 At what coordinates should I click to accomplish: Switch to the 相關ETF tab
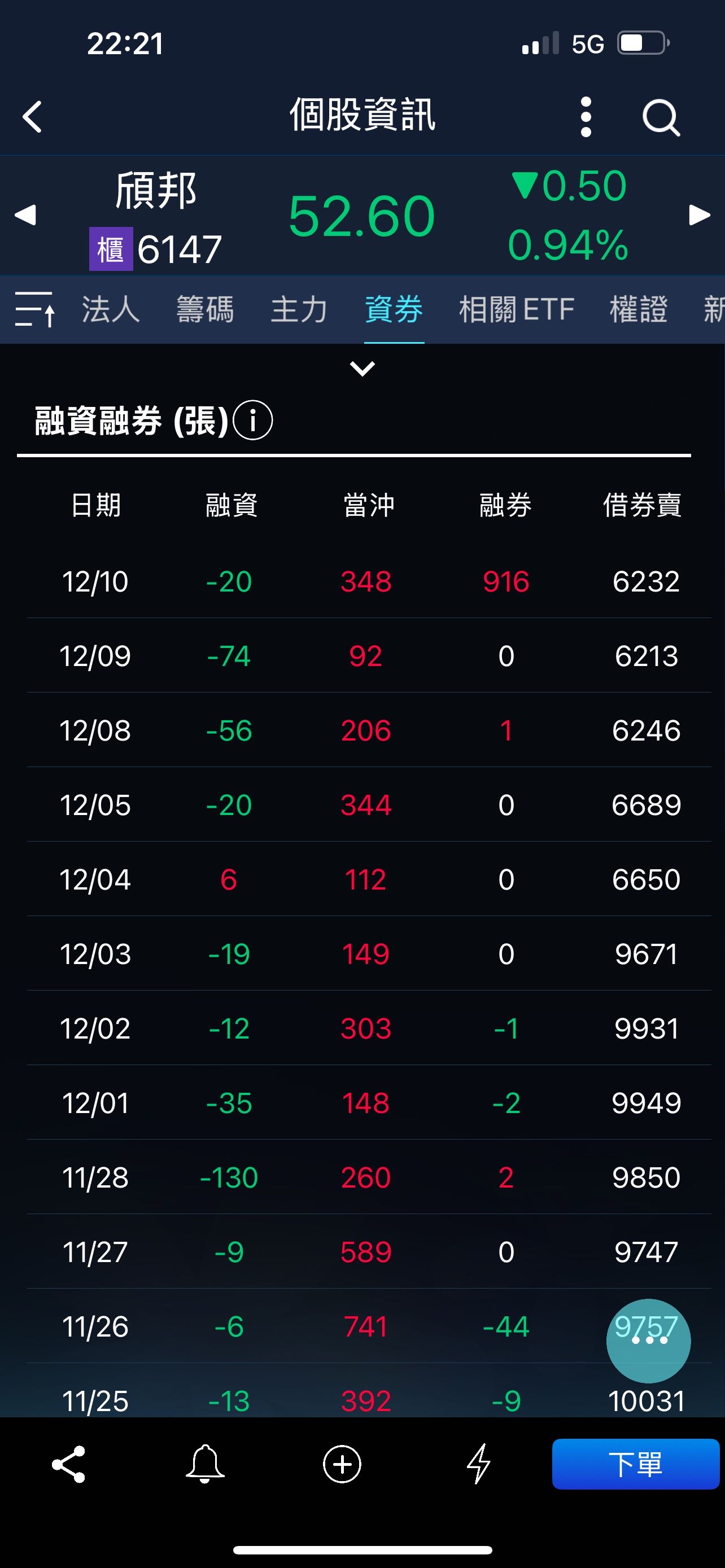pos(516,309)
